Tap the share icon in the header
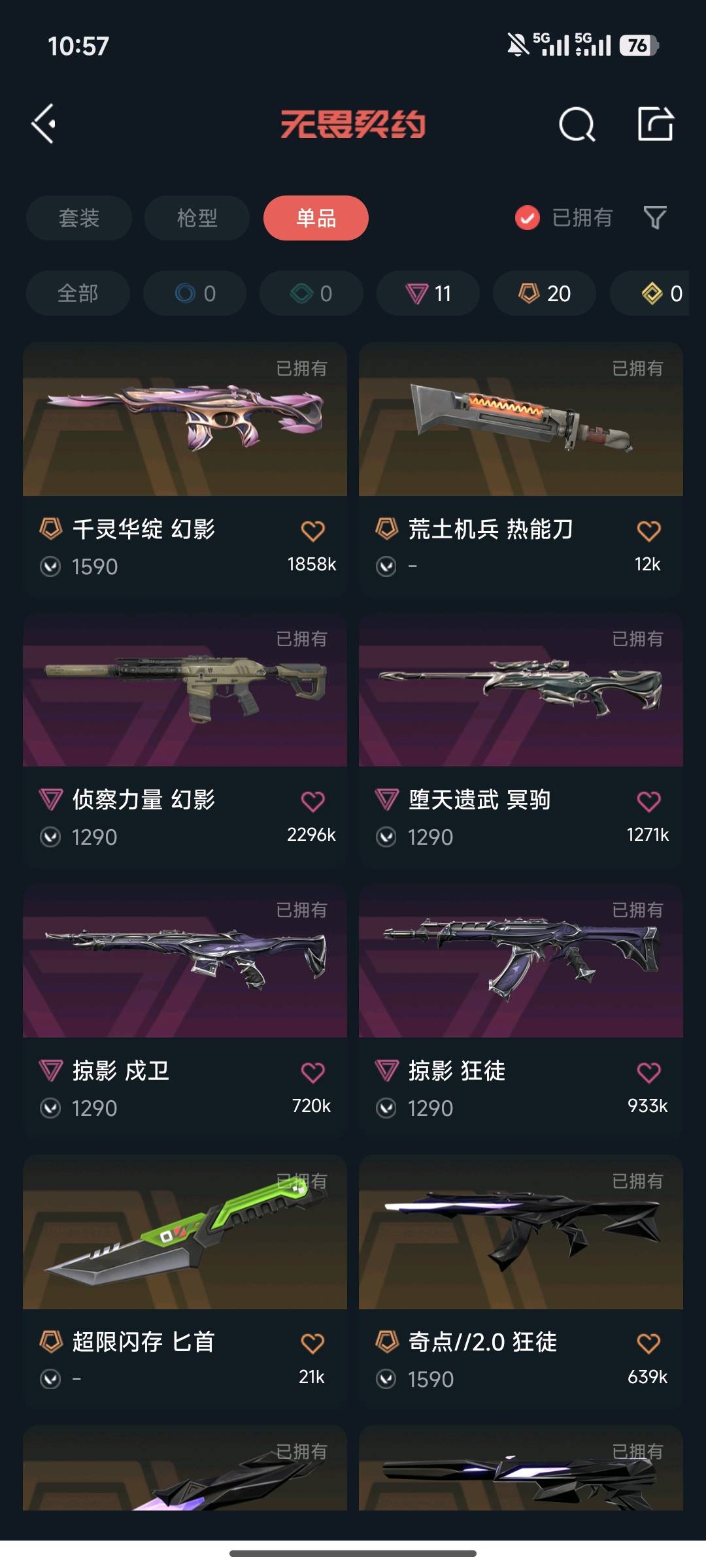The image size is (706, 1568). [x=656, y=123]
